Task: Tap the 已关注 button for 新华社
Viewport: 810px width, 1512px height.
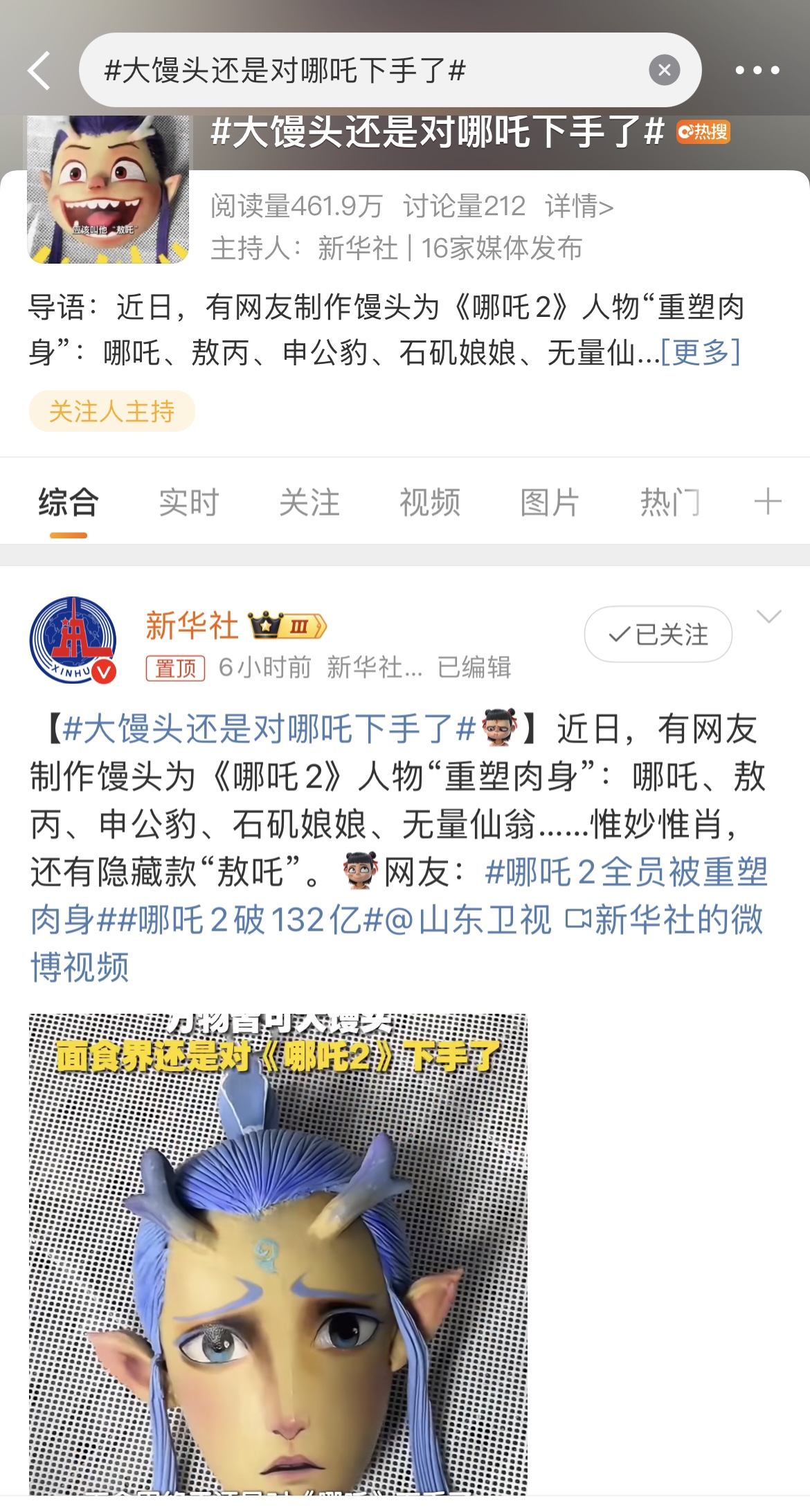Action: (x=658, y=634)
